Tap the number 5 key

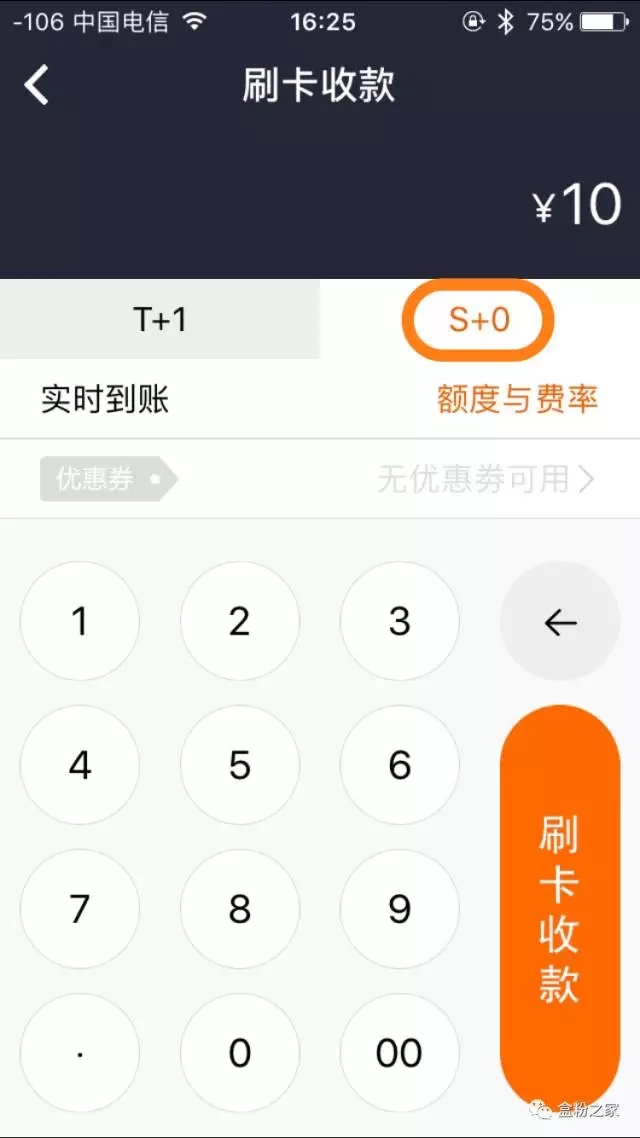(x=240, y=766)
